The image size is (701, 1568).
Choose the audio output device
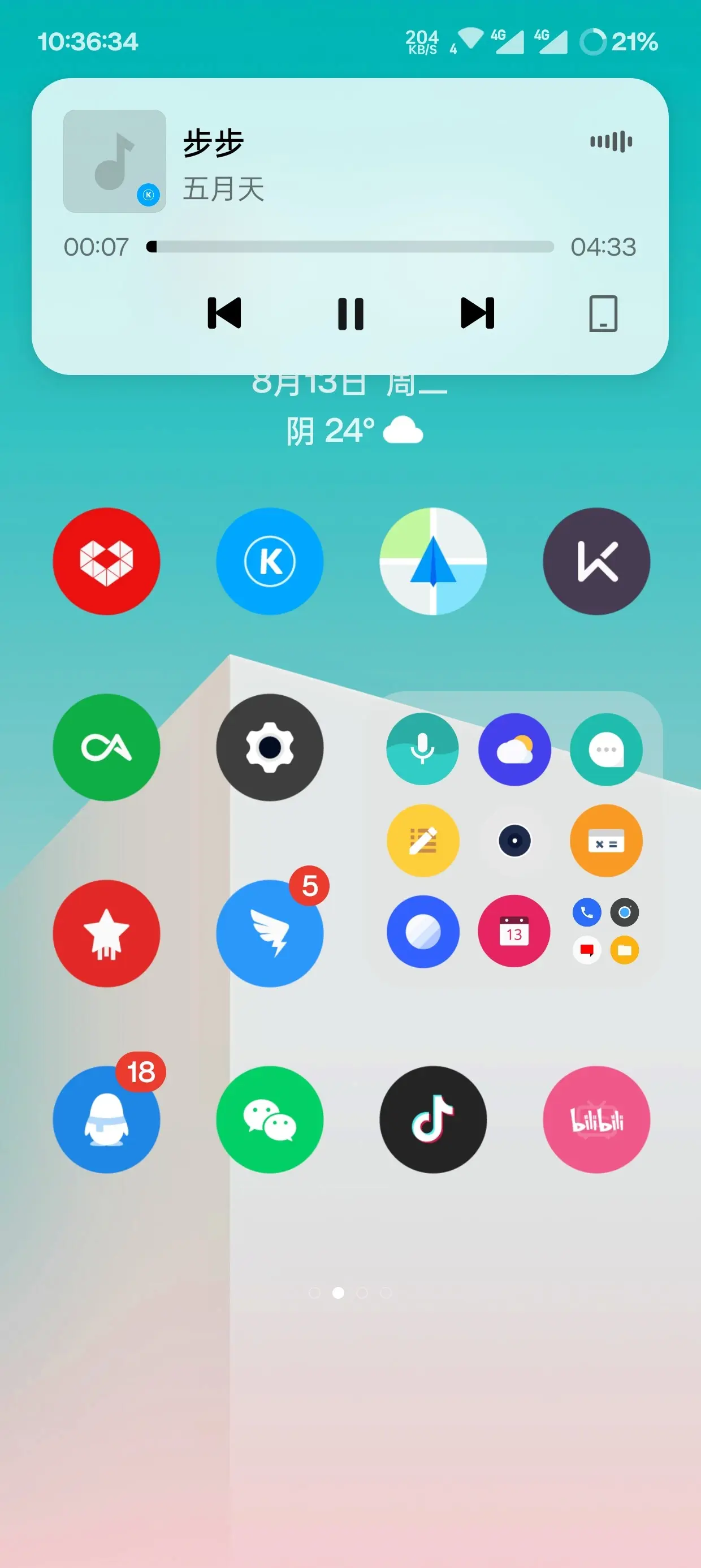(603, 313)
